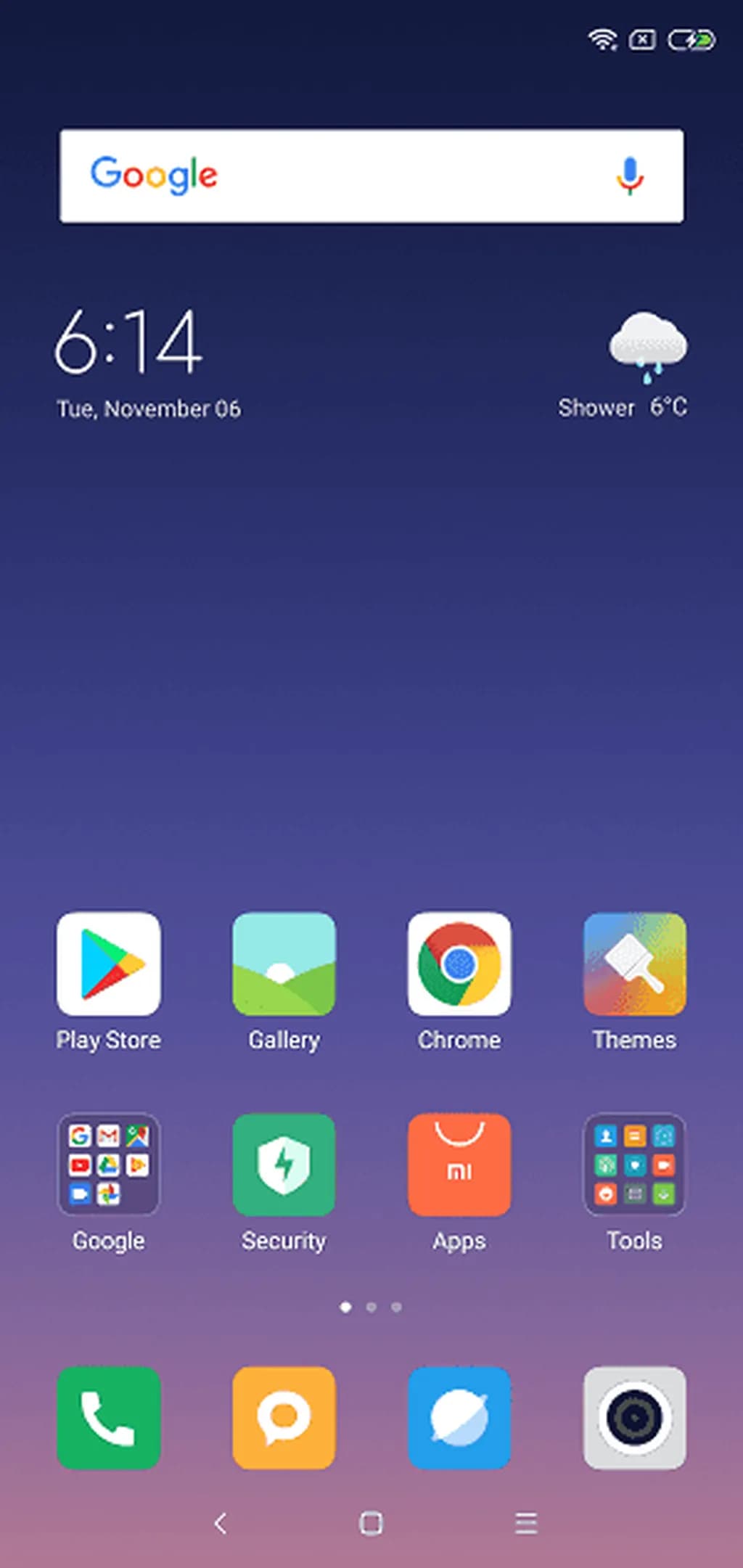
Task: Tap the system back button
Action: coord(221,1523)
